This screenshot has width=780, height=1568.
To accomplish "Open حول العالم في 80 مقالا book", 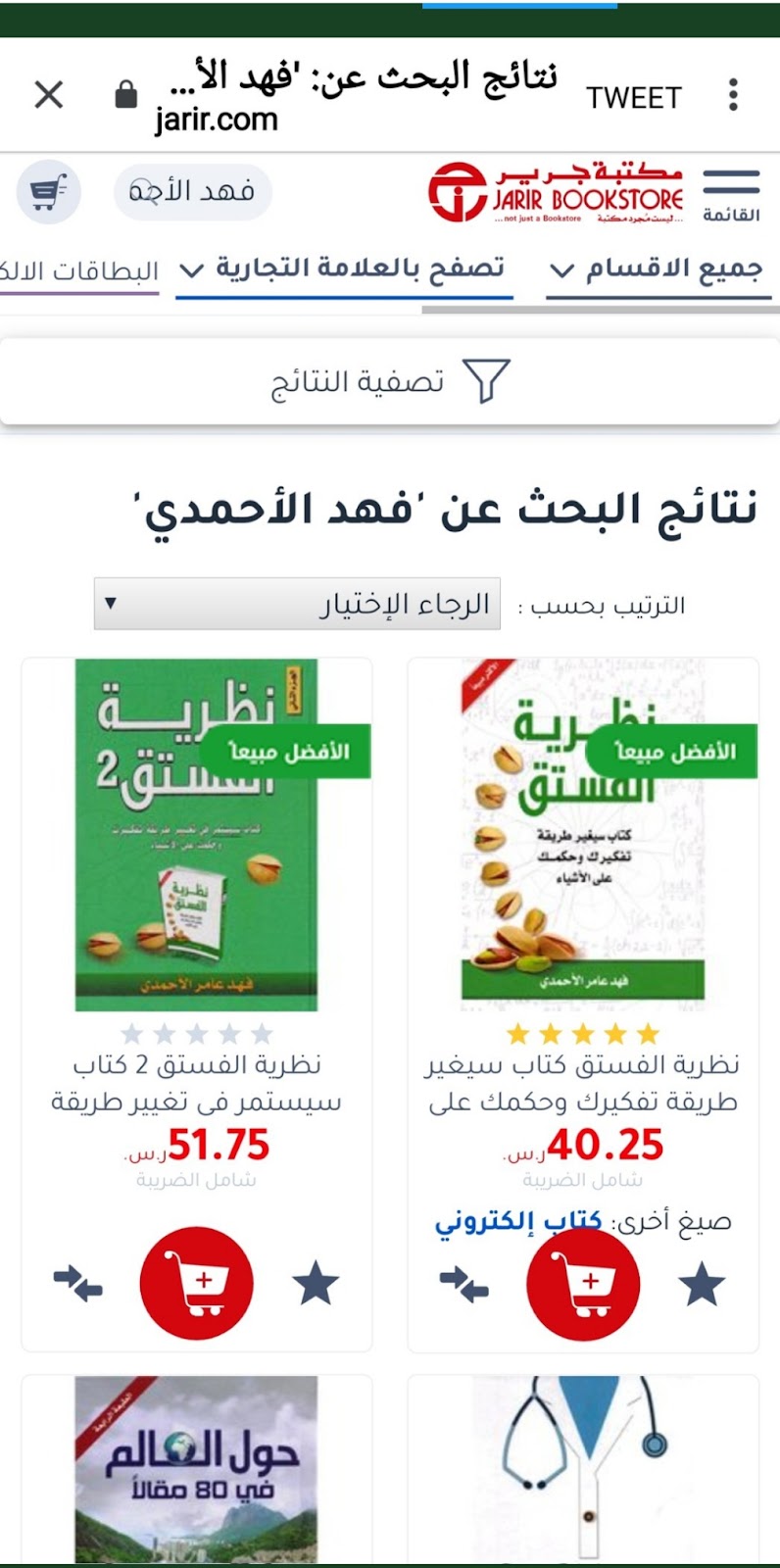I will tap(196, 1468).
